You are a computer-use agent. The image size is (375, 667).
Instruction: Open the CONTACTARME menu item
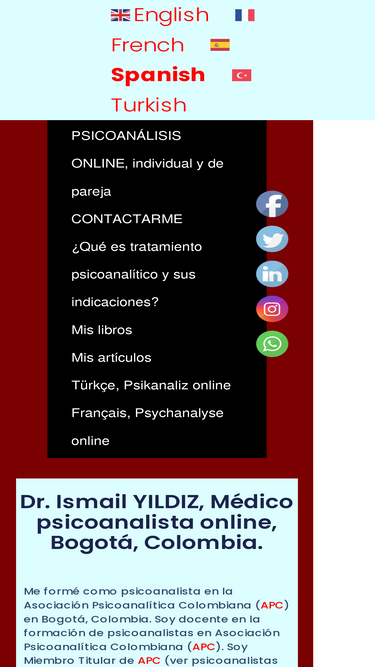(x=127, y=219)
